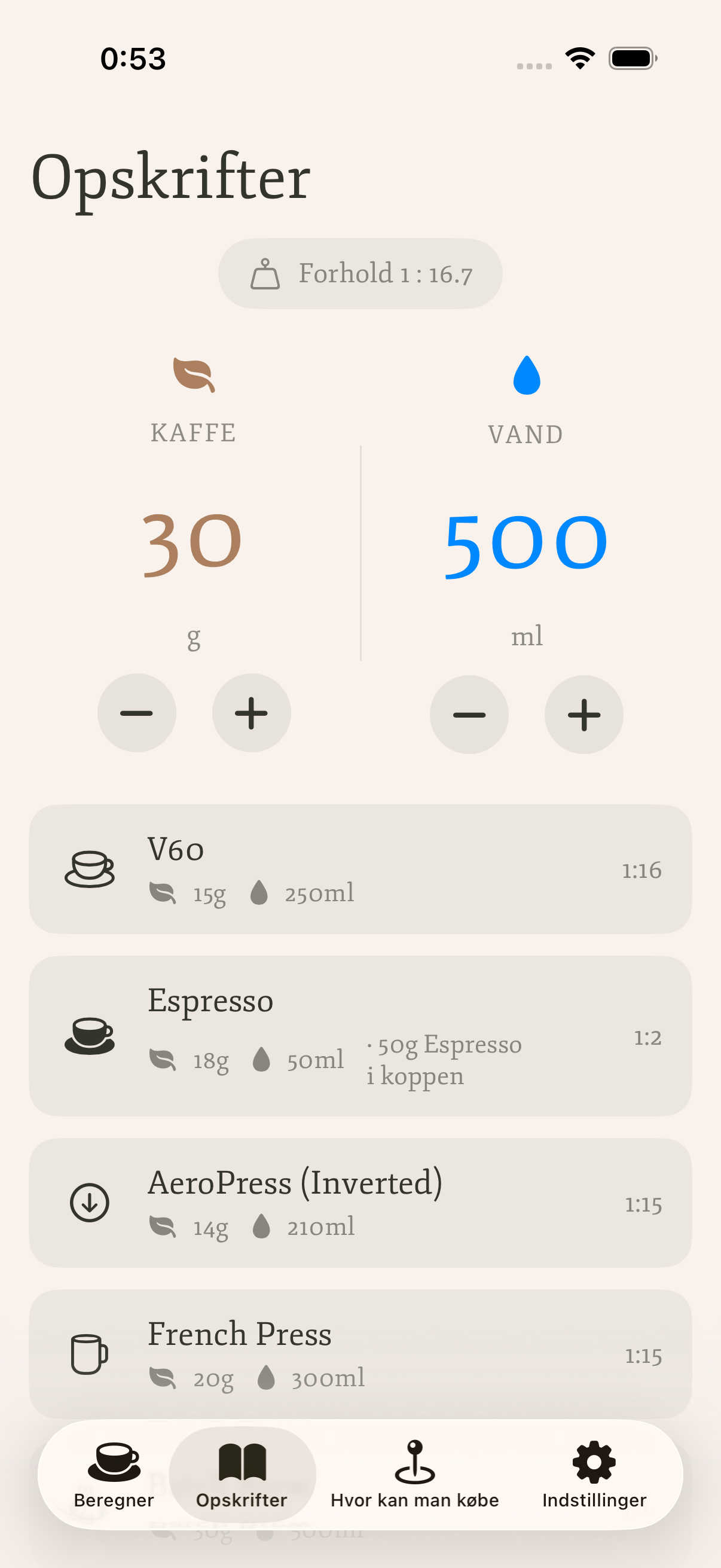The width and height of the screenshot is (721, 1568).
Task: Tap the blue water drop icon
Action: tap(526, 376)
